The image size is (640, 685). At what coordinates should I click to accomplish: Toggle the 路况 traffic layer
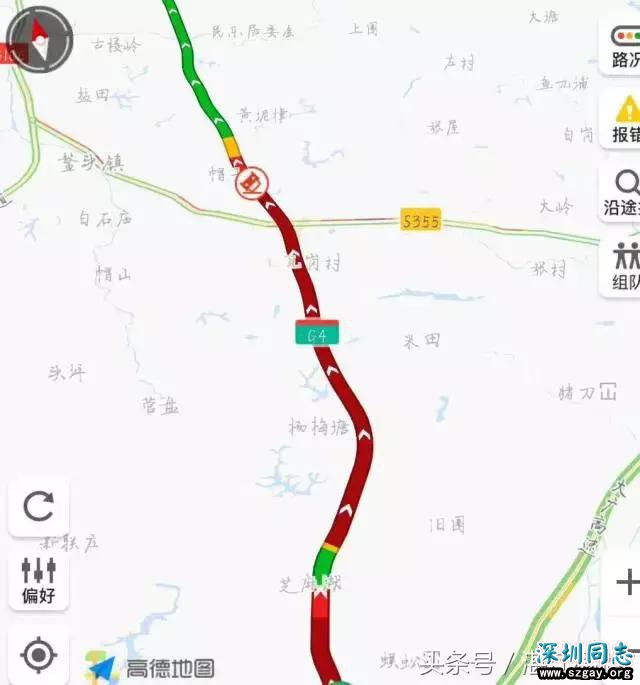click(x=625, y=47)
